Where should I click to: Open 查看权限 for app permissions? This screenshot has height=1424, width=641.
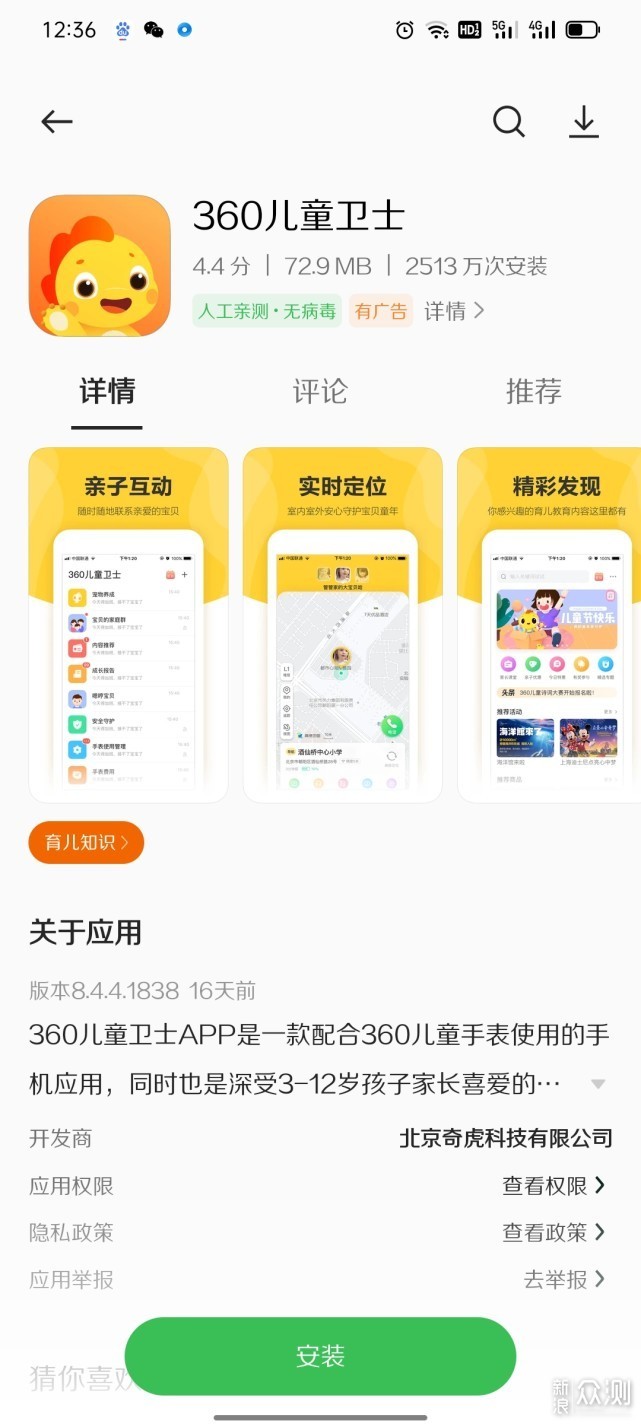click(553, 1186)
